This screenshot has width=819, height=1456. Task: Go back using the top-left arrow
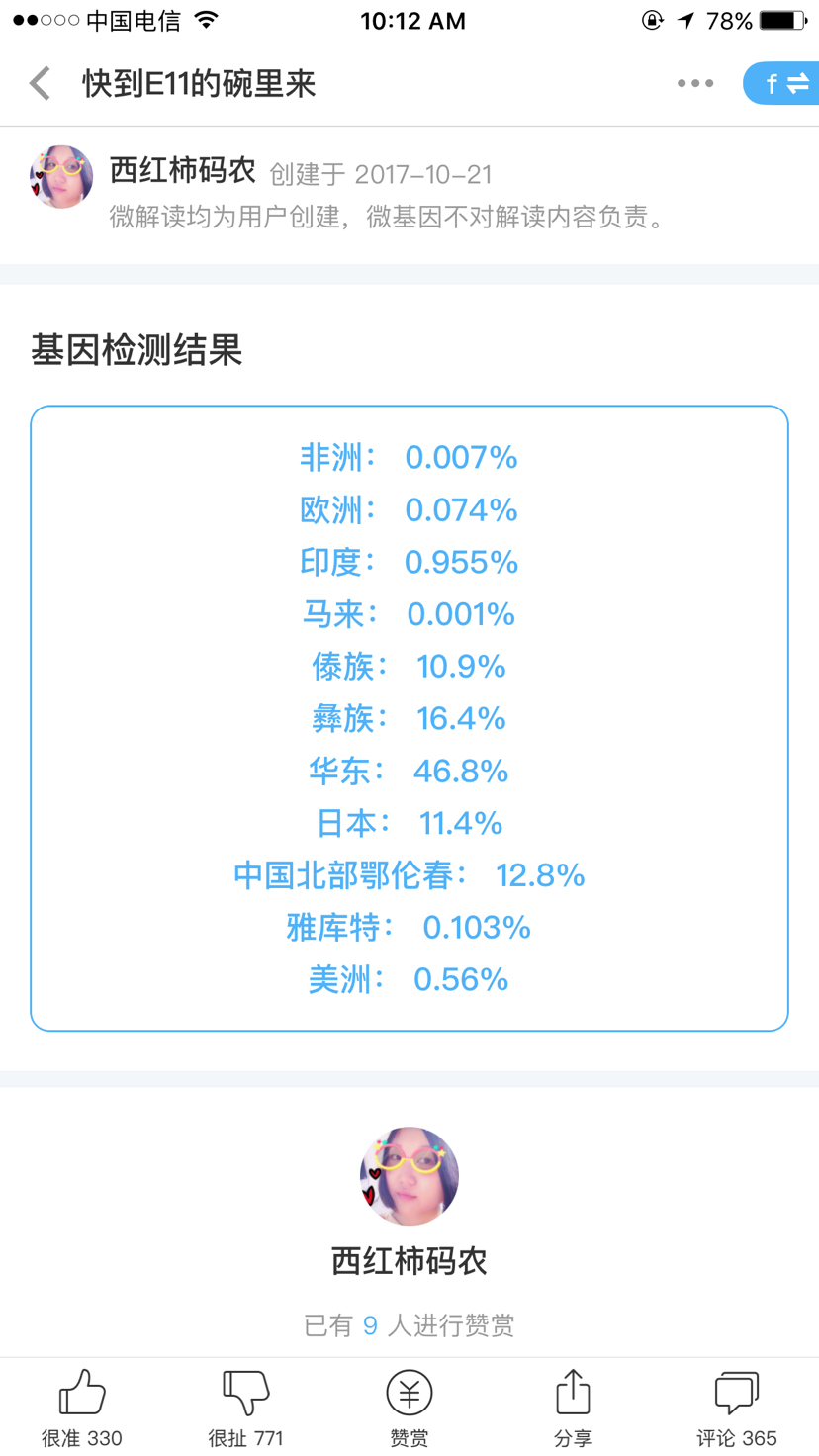40,84
